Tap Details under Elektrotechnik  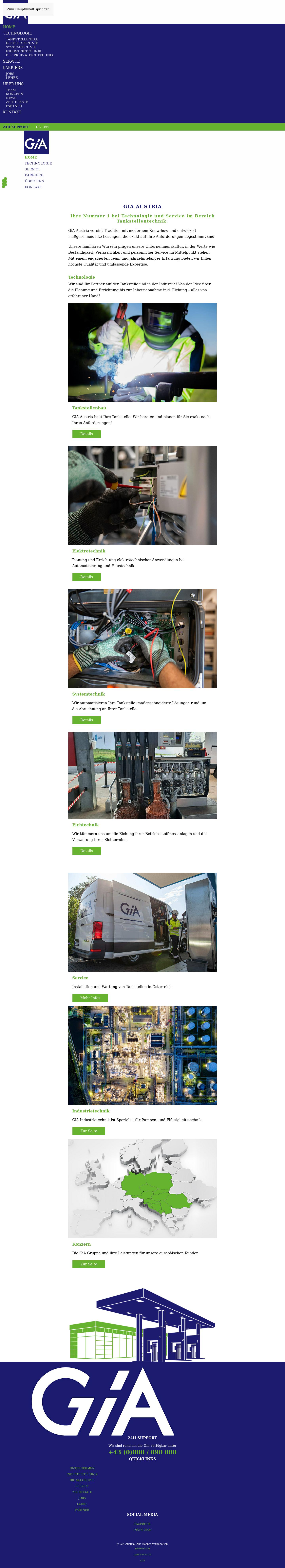(86, 577)
